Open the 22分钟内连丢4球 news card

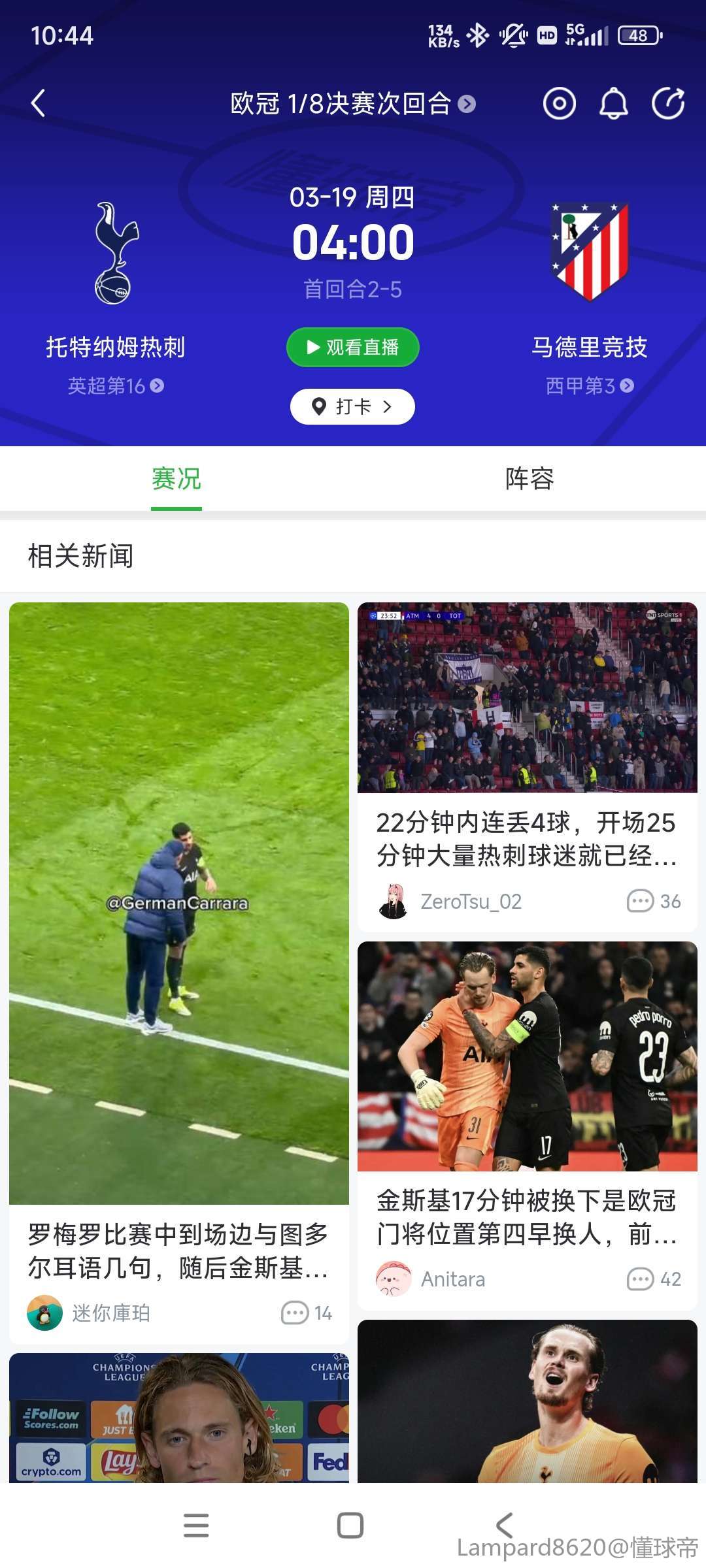527,764
